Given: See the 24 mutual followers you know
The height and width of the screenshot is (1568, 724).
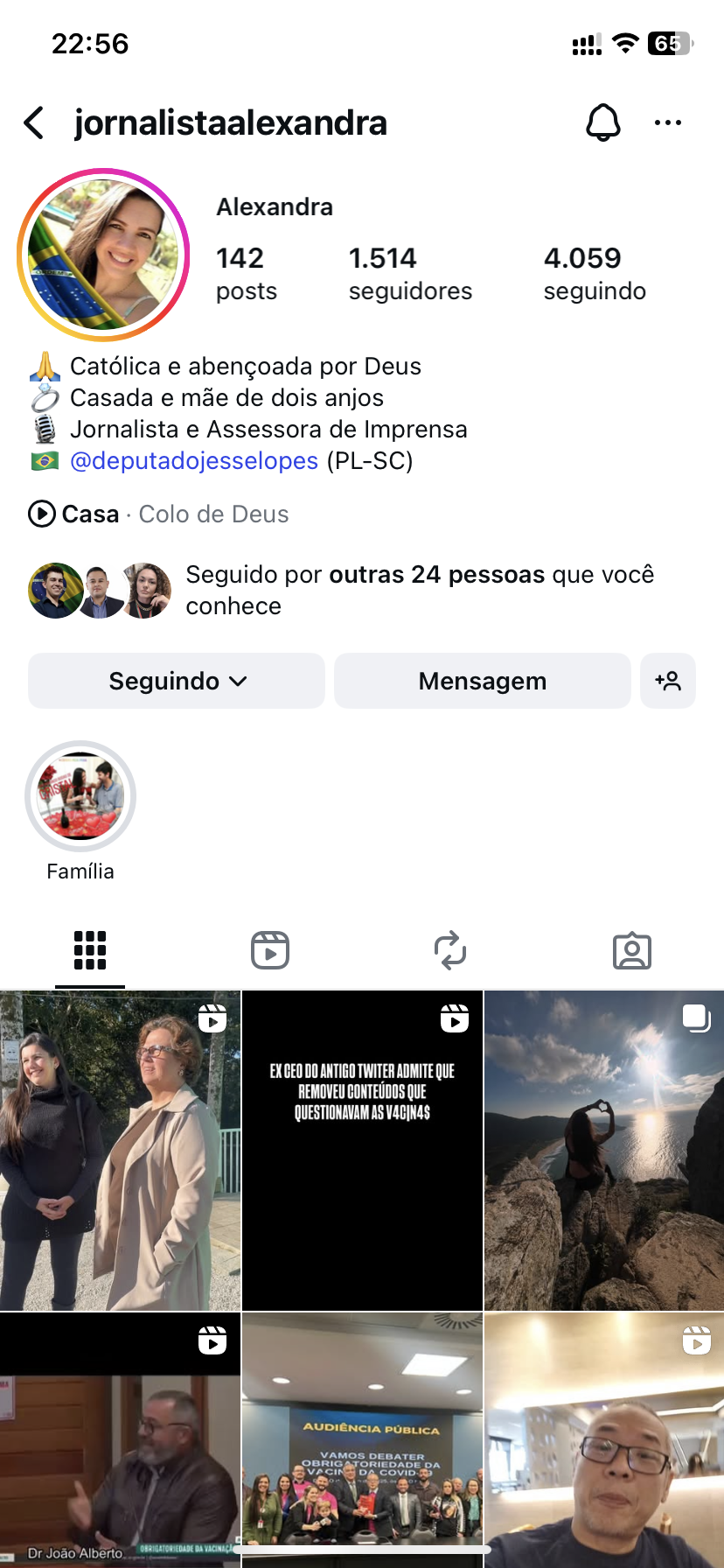Looking at the screenshot, I should [x=420, y=590].
